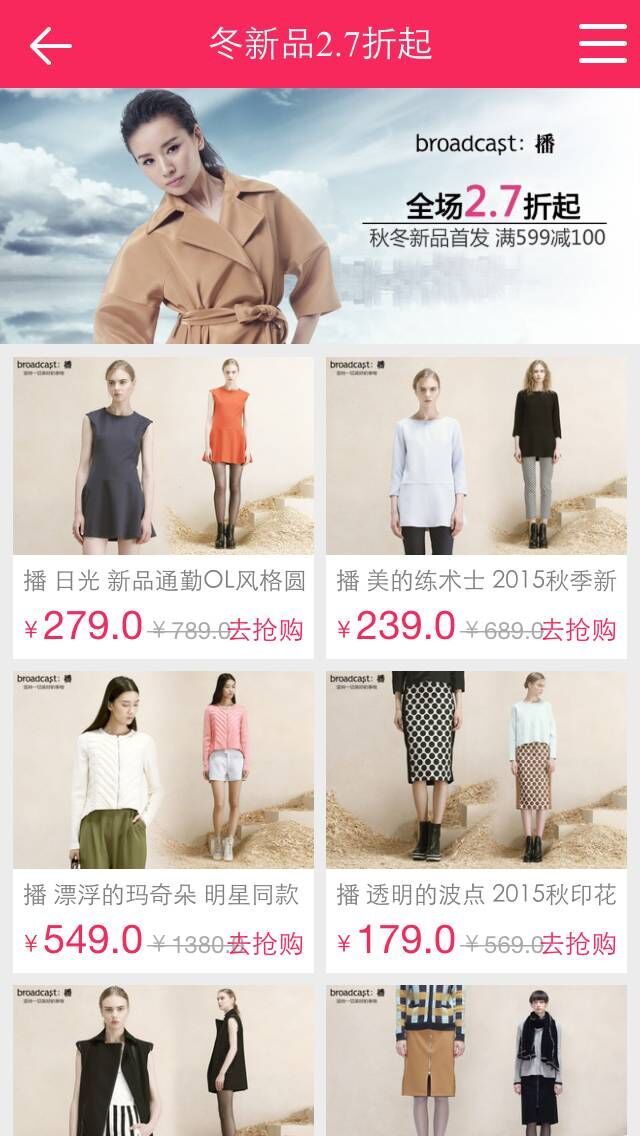Go back using the top-left arrow

point(50,45)
